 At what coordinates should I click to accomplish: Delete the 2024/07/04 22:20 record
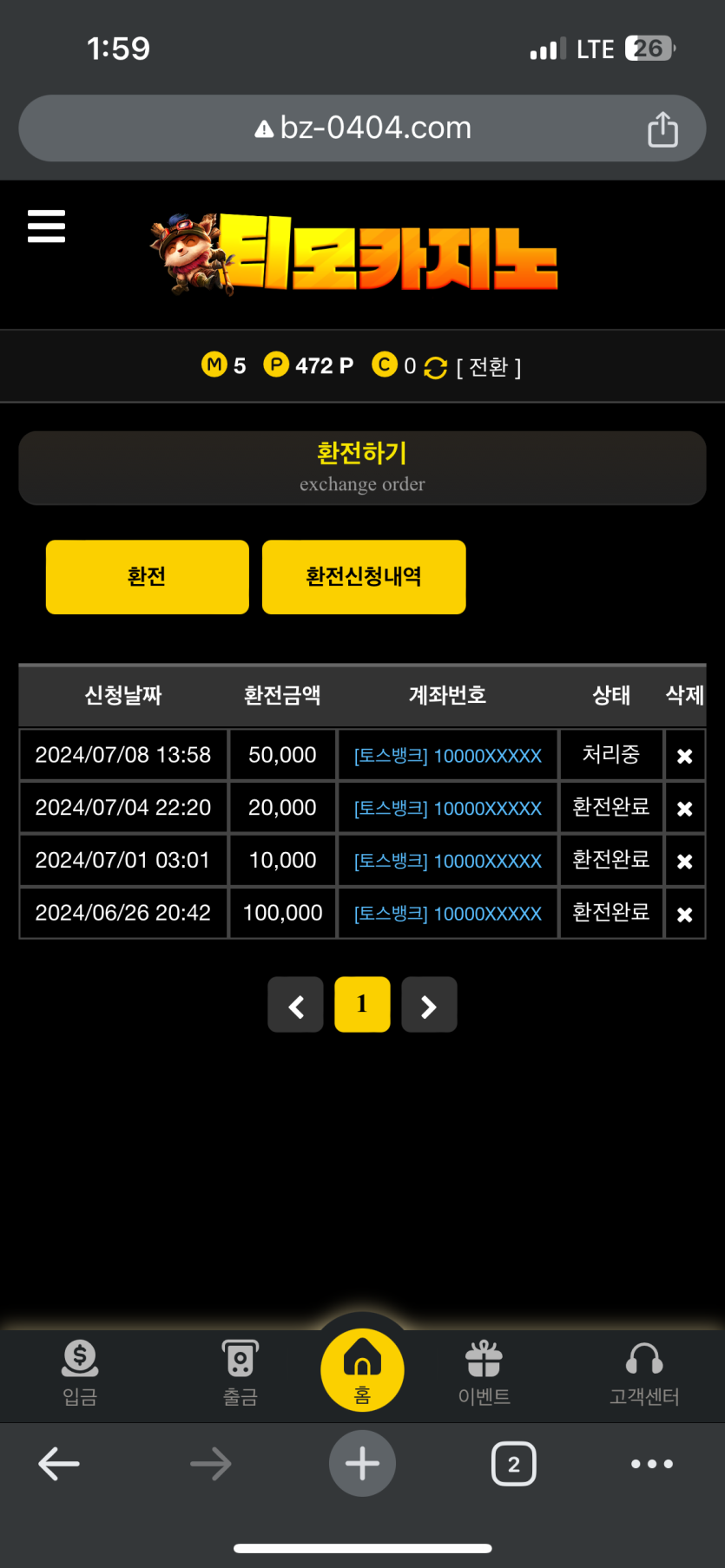pyautogui.click(x=684, y=809)
